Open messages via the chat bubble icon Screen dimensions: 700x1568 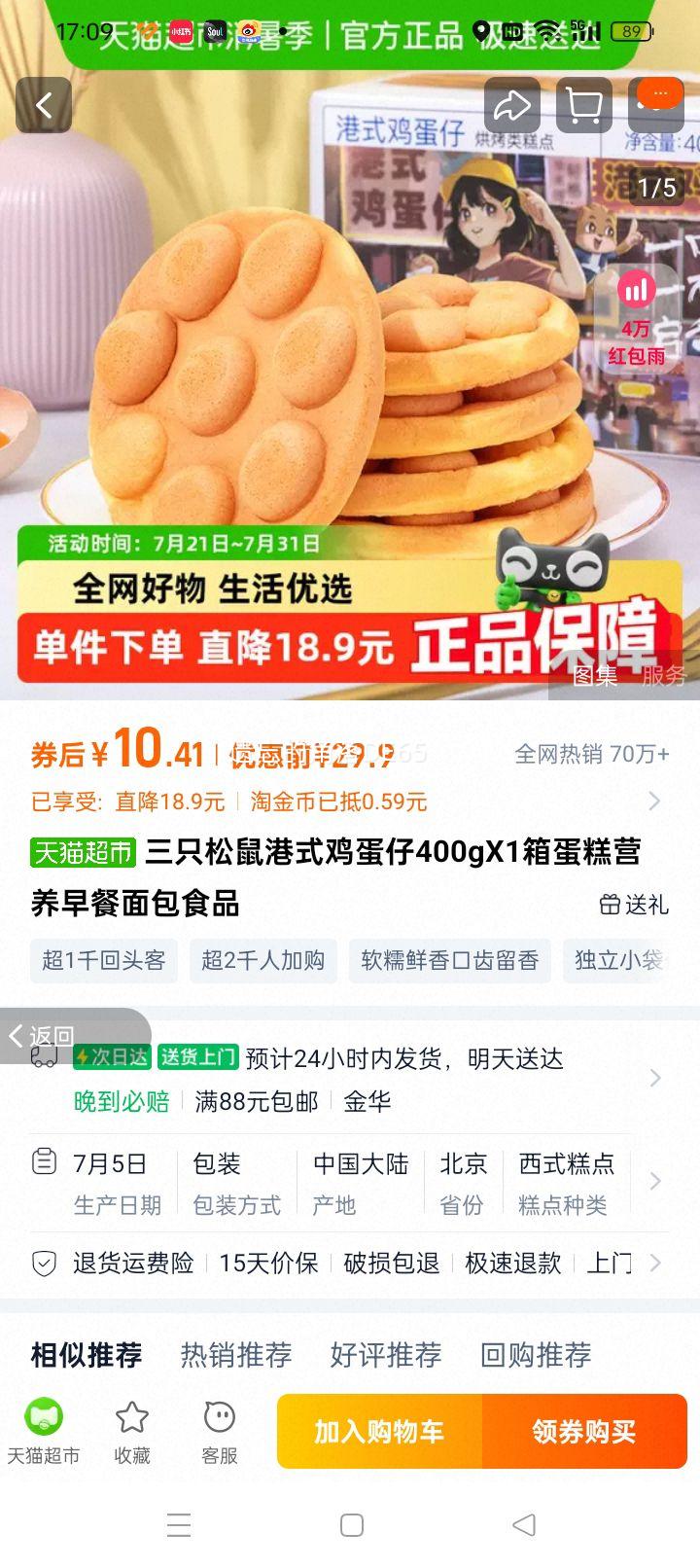point(657,104)
